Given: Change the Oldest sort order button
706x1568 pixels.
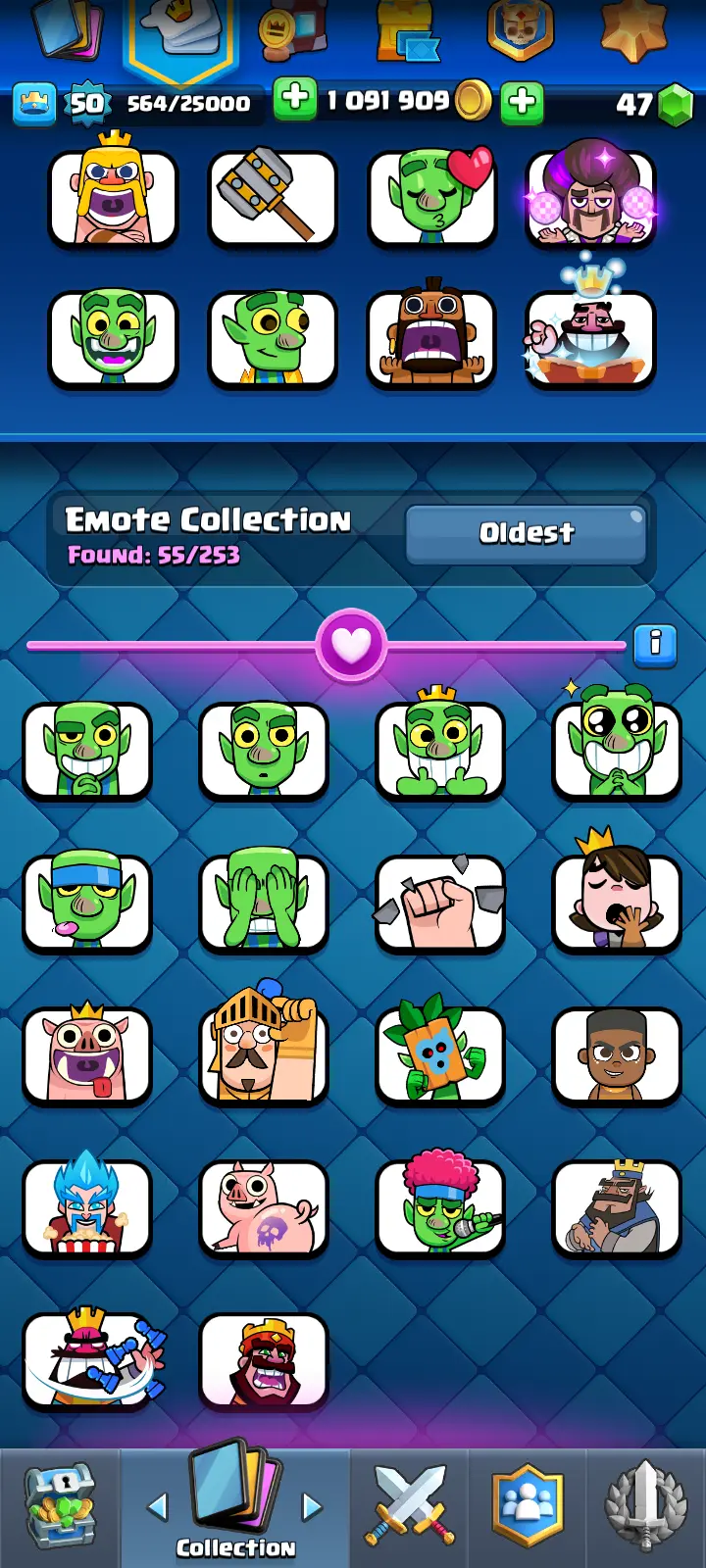Looking at the screenshot, I should (526, 534).
